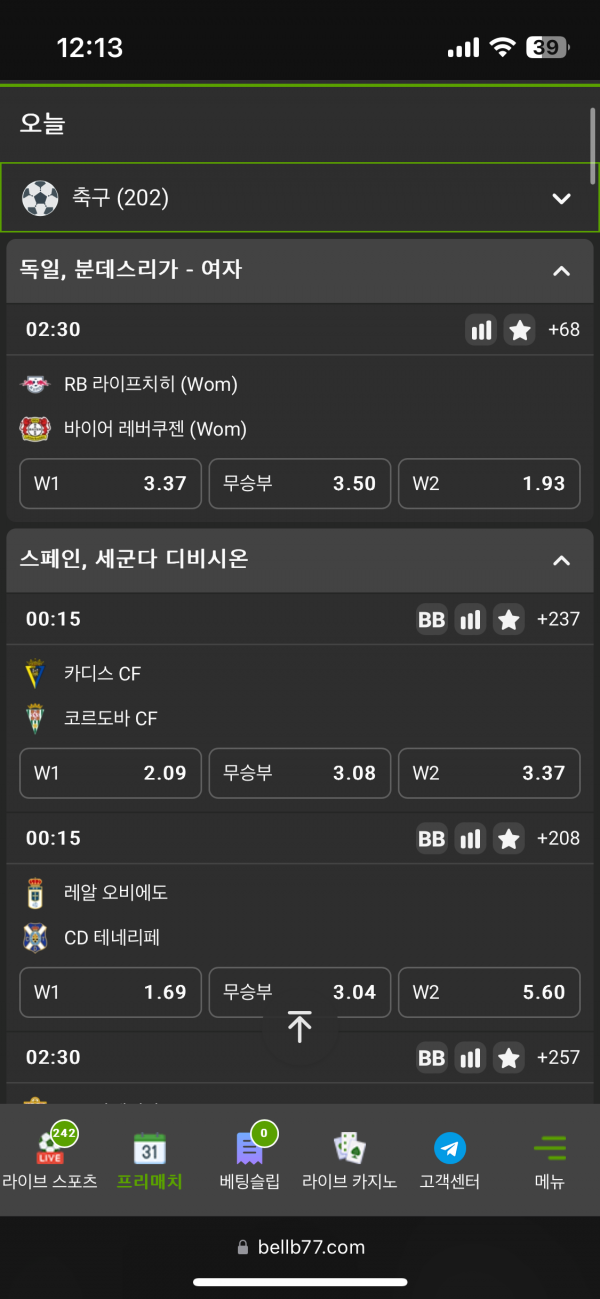Collapse the 독일, 분데스리가 - 여자 league section
The image size is (600, 1299).
561,270
